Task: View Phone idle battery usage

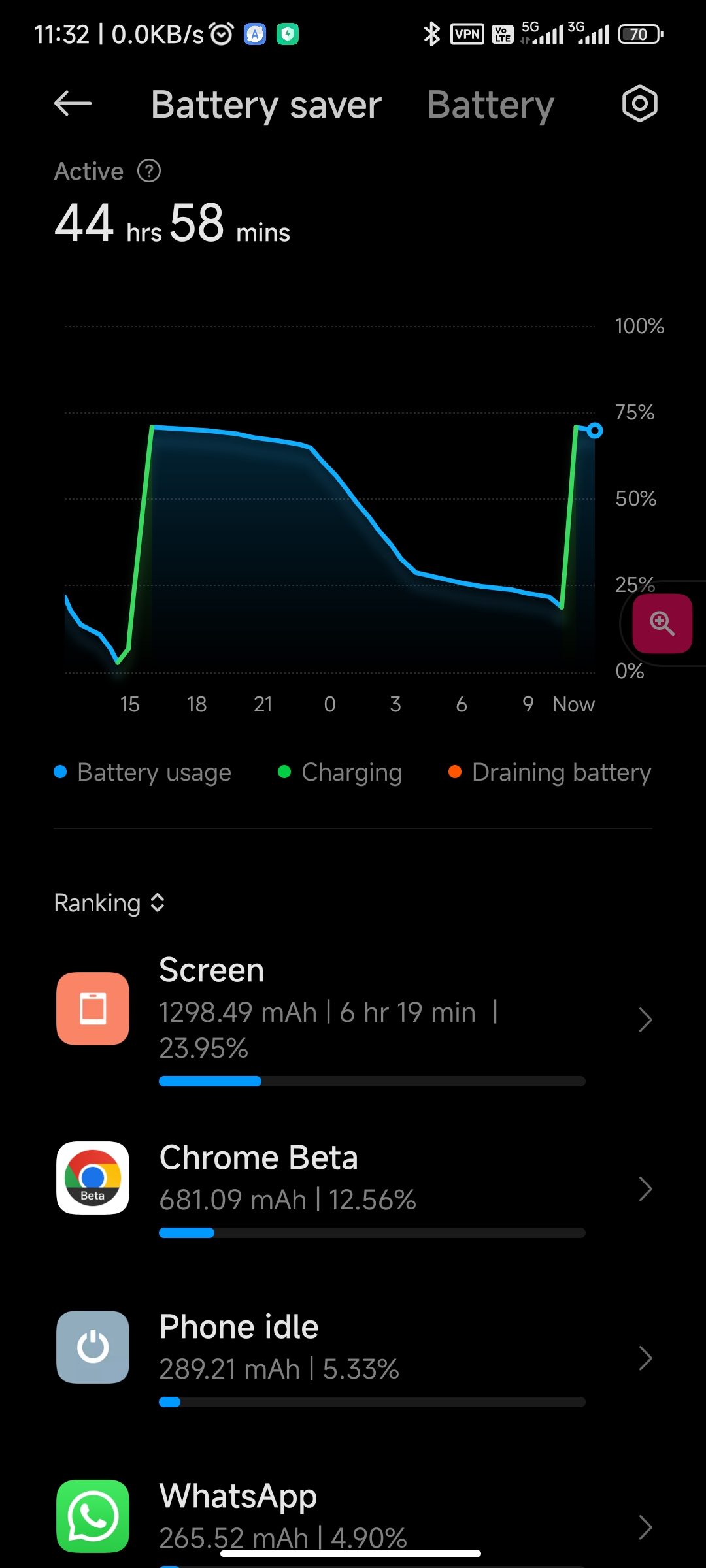Action: pyautogui.click(x=353, y=1358)
